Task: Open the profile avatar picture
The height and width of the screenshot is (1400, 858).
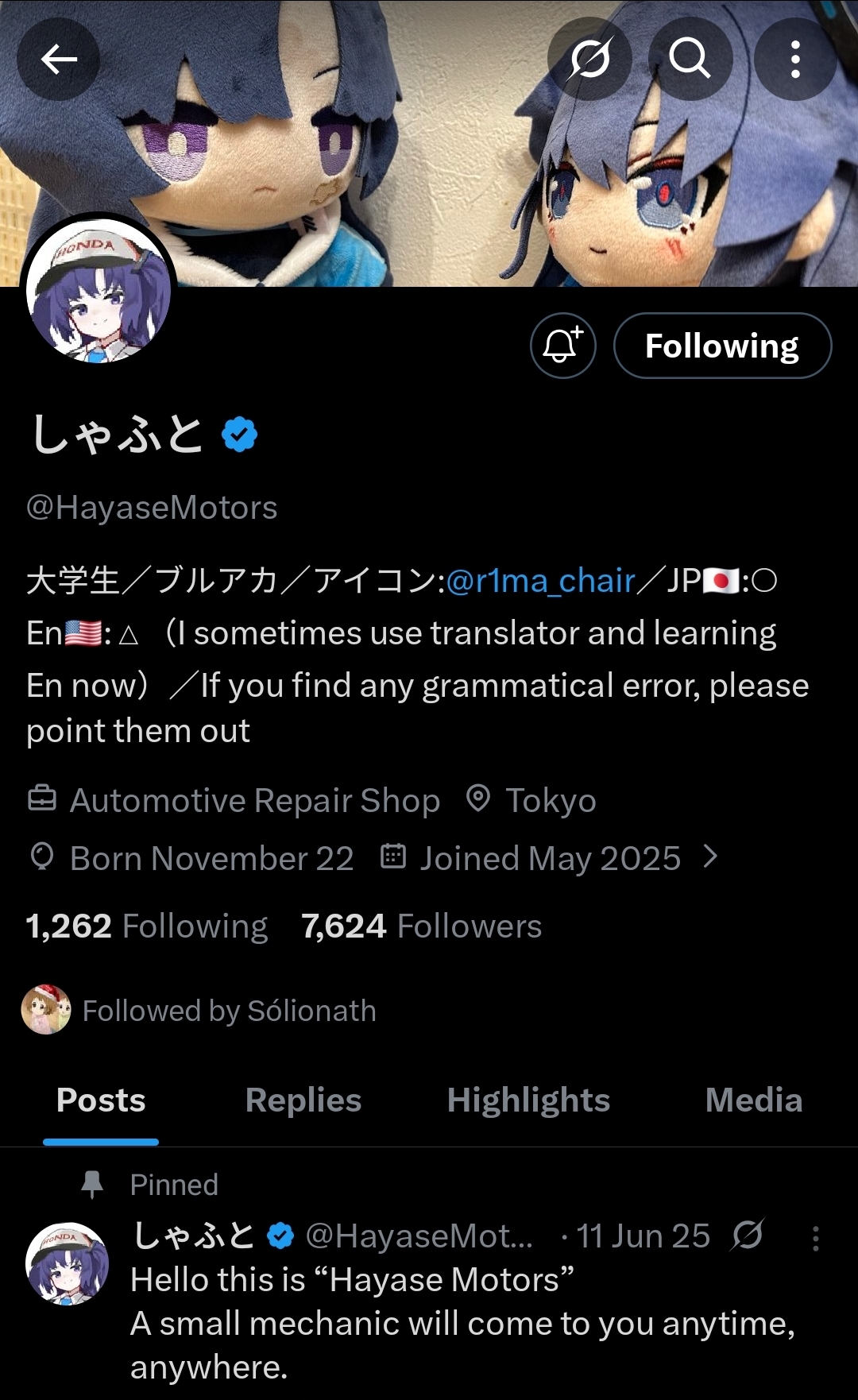Action: click(x=99, y=292)
